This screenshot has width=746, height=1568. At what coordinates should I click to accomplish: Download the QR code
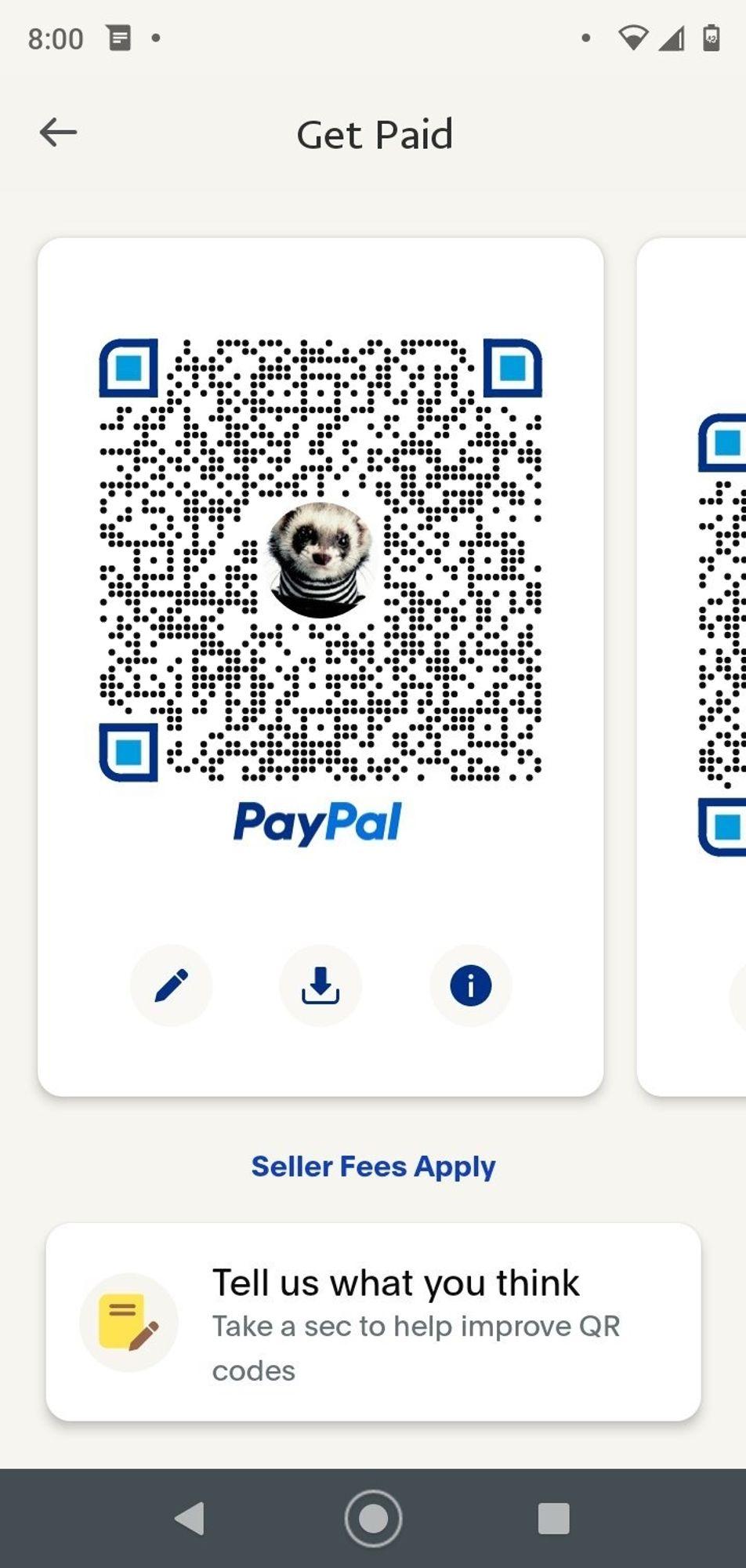[320, 985]
